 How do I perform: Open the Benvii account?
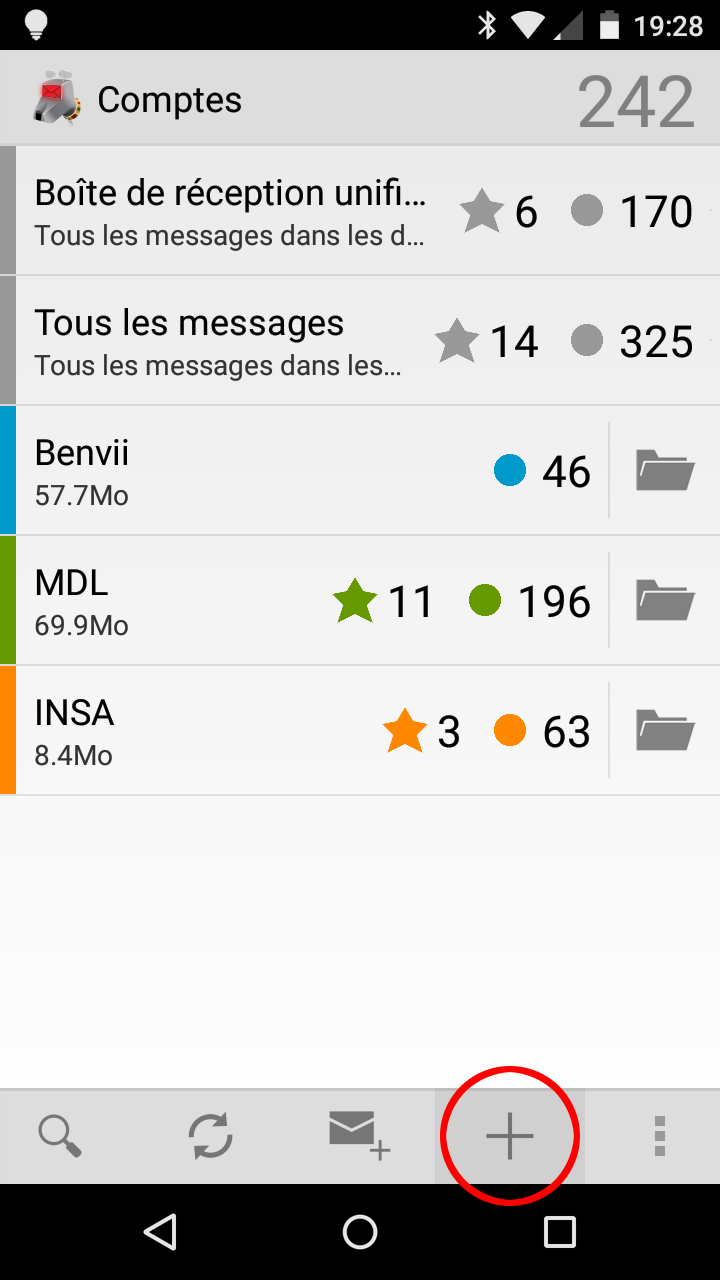coord(200,471)
